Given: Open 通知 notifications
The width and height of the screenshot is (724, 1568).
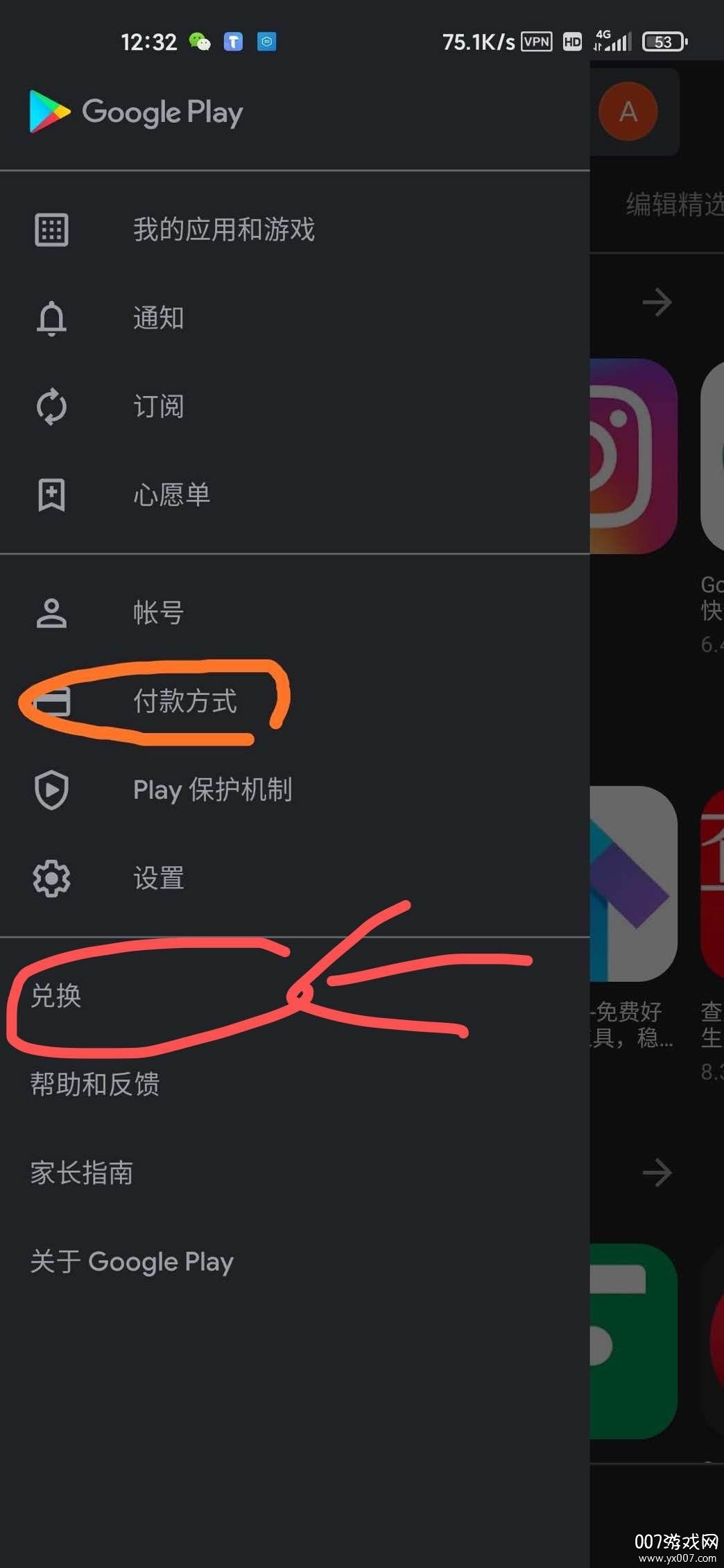Looking at the screenshot, I should click(x=158, y=318).
